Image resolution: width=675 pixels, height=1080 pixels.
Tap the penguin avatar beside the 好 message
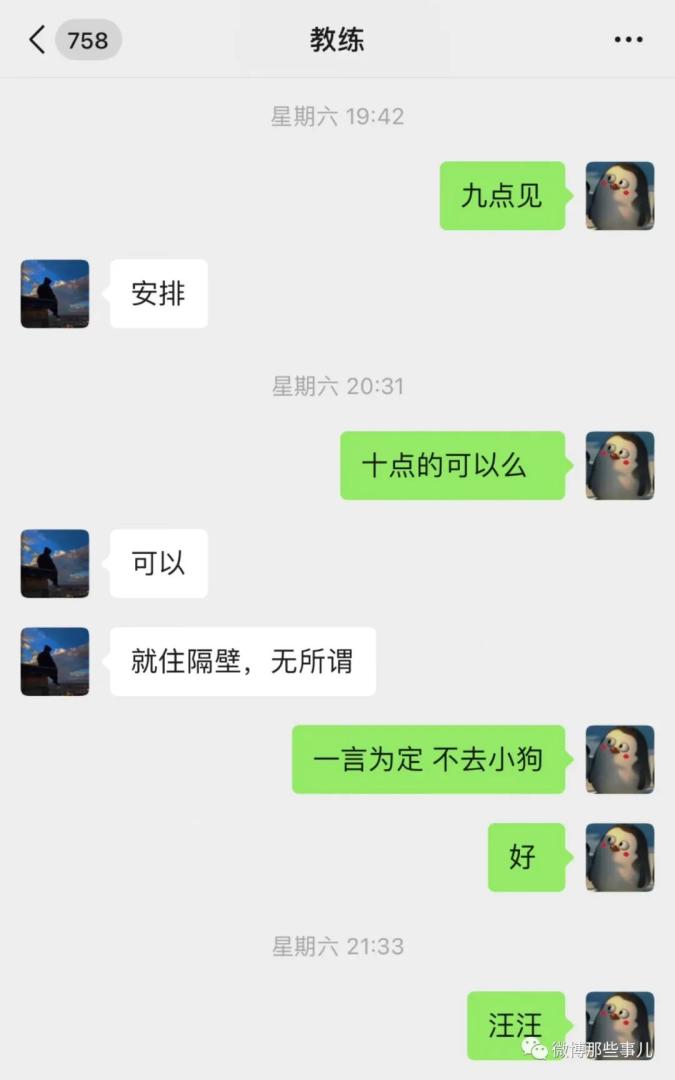pos(619,857)
